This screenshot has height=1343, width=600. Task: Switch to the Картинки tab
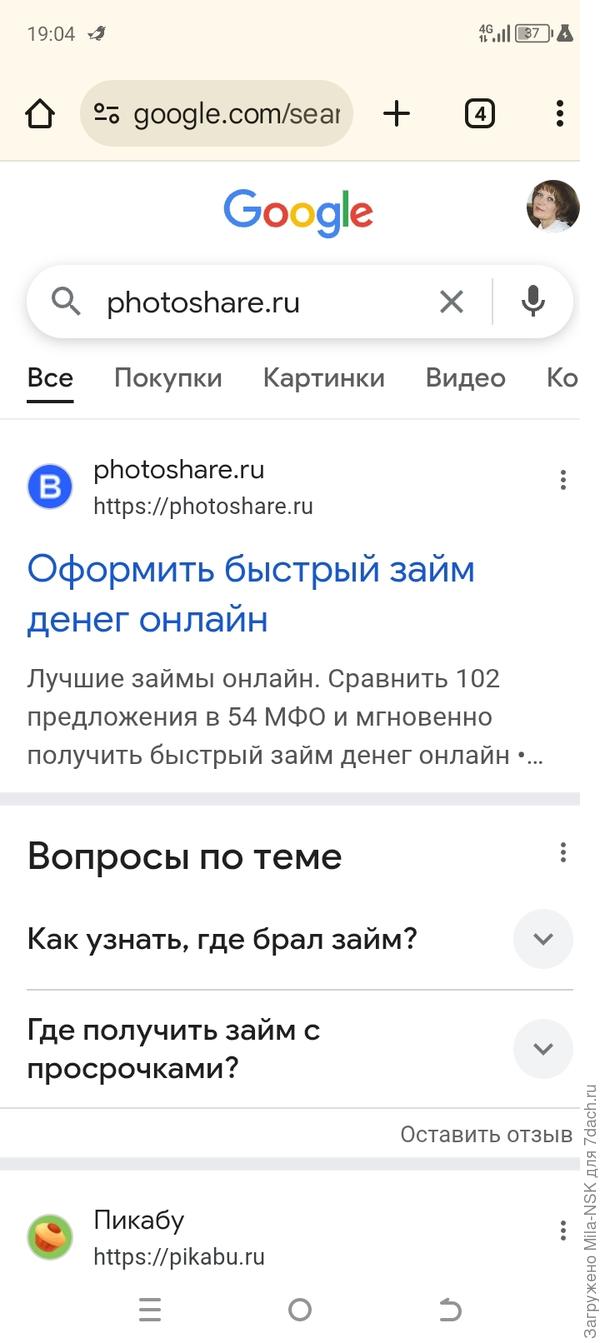pos(323,378)
